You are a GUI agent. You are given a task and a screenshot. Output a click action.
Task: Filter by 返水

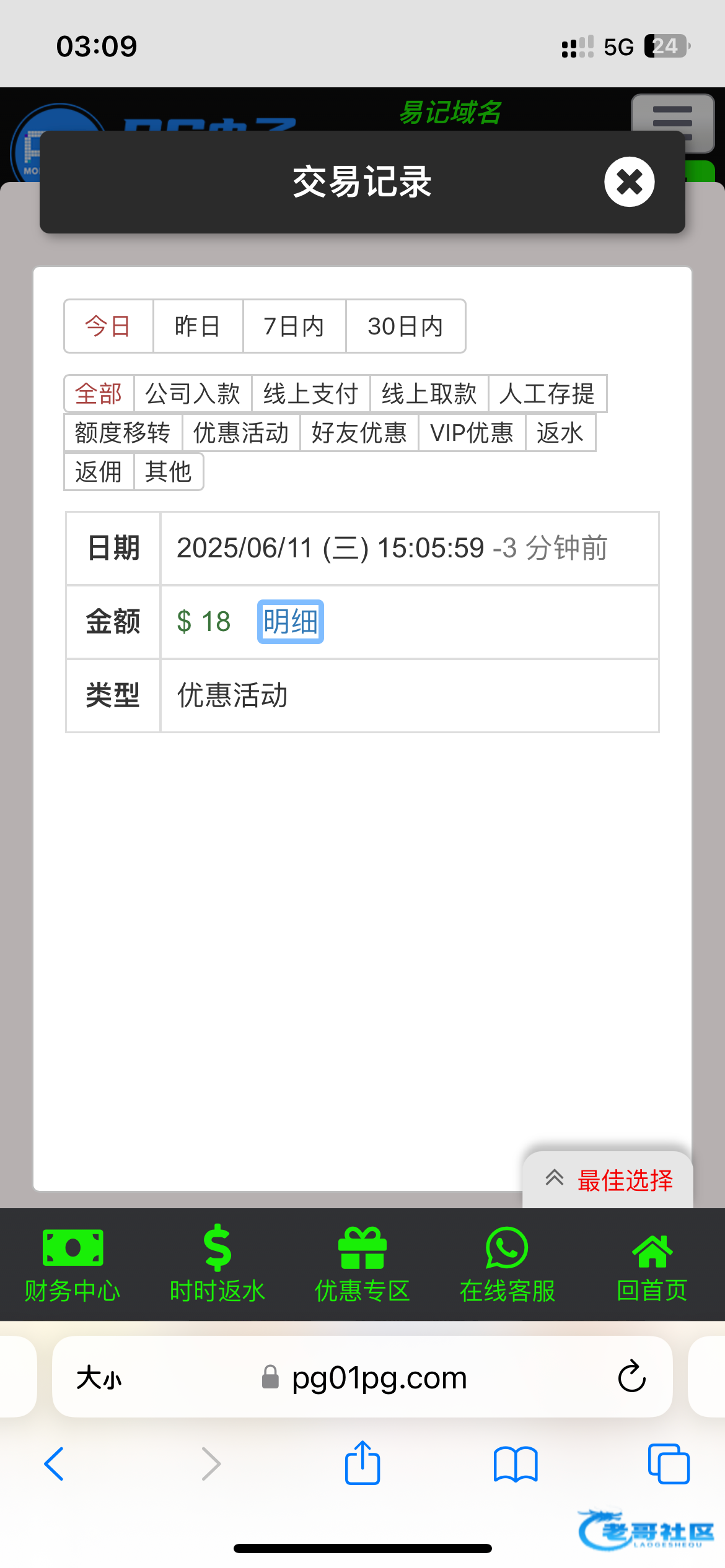[560, 433]
